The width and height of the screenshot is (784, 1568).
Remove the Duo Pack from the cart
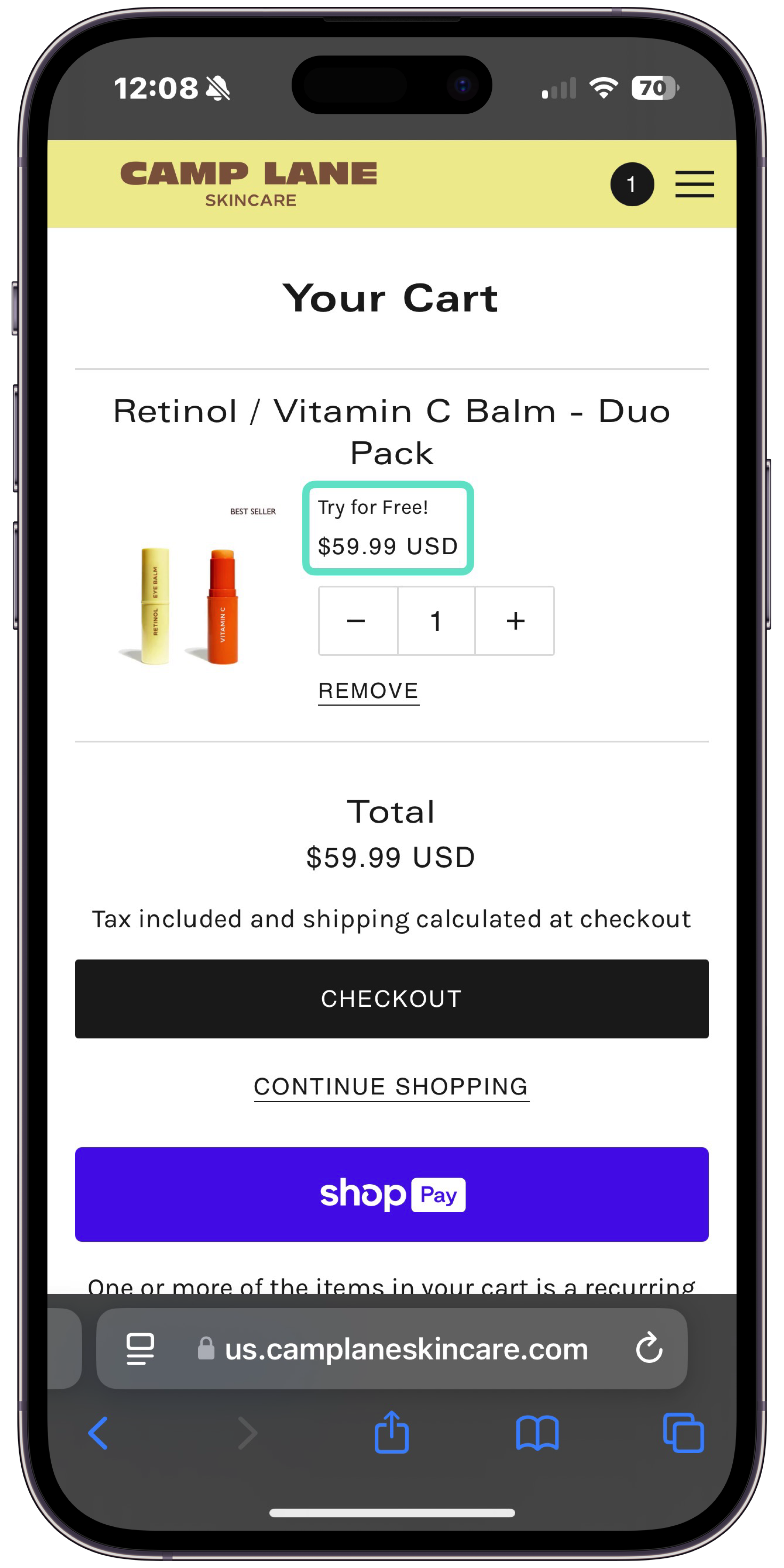click(x=368, y=690)
